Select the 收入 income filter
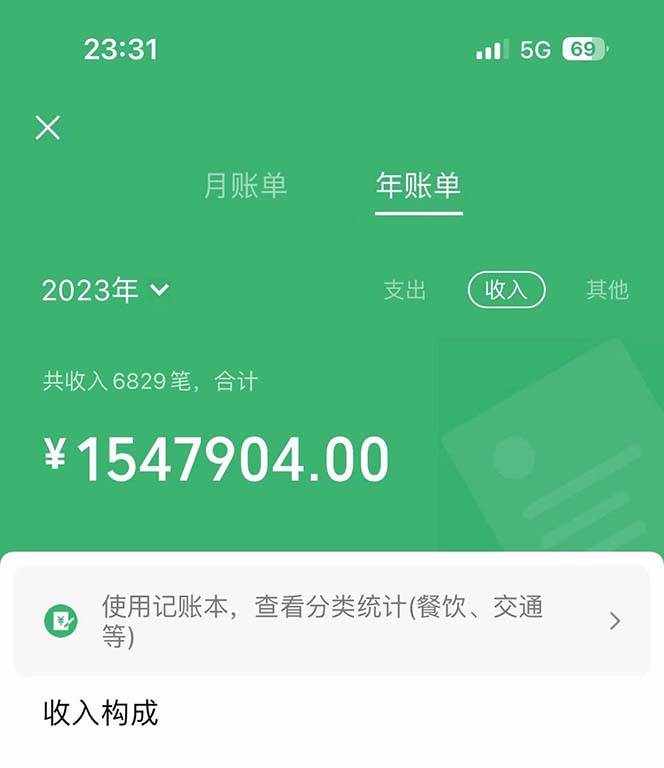The height and width of the screenshot is (768, 664). pyautogui.click(x=506, y=290)
